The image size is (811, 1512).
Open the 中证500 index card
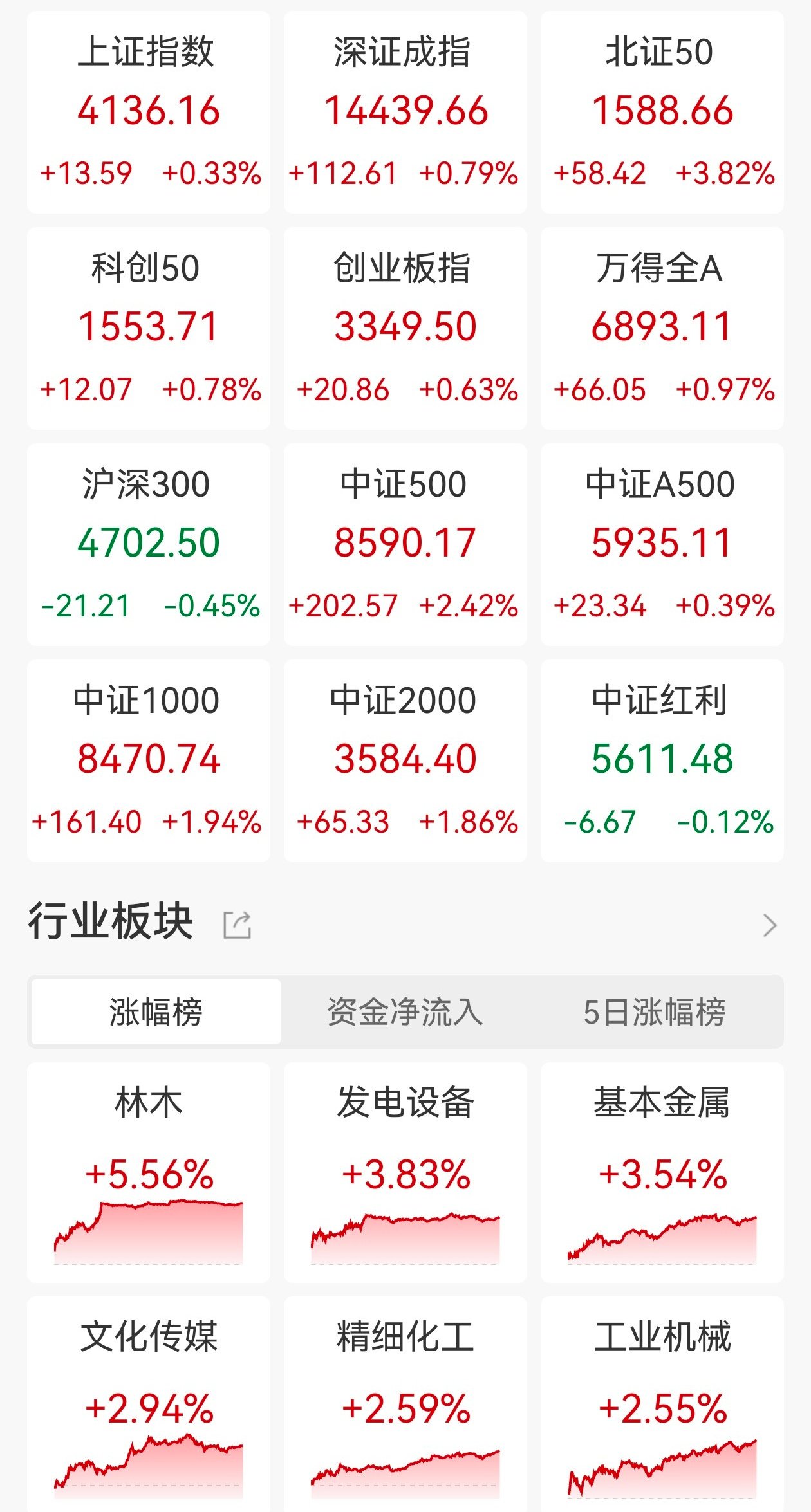click(x=405, y=544)
